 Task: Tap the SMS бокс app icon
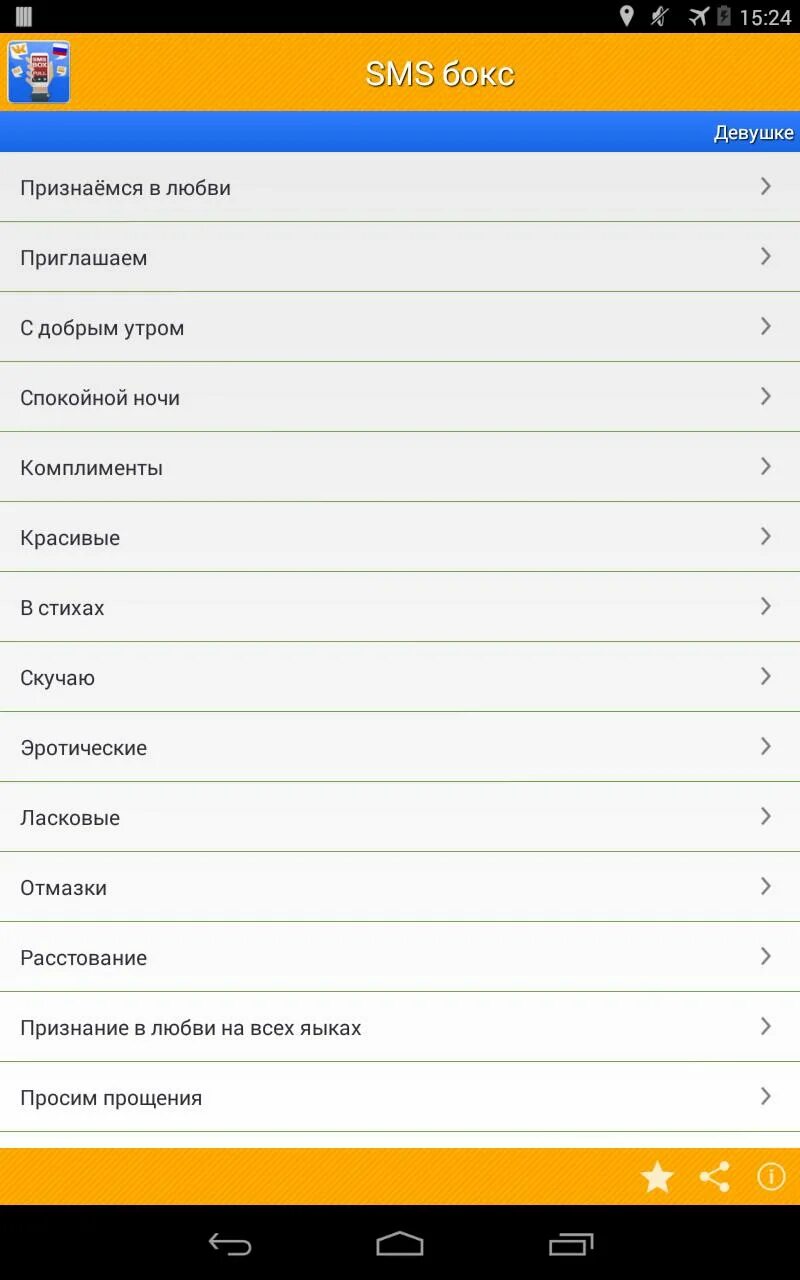coord(39,72)
